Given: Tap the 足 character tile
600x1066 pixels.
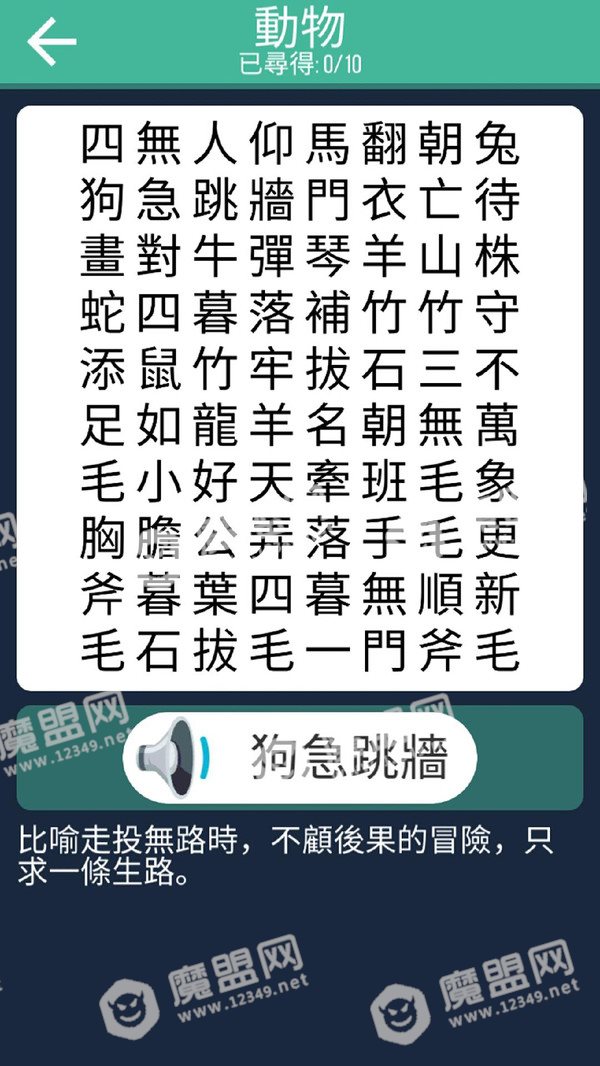Looking at the screenshot, I should pos(103,427).
